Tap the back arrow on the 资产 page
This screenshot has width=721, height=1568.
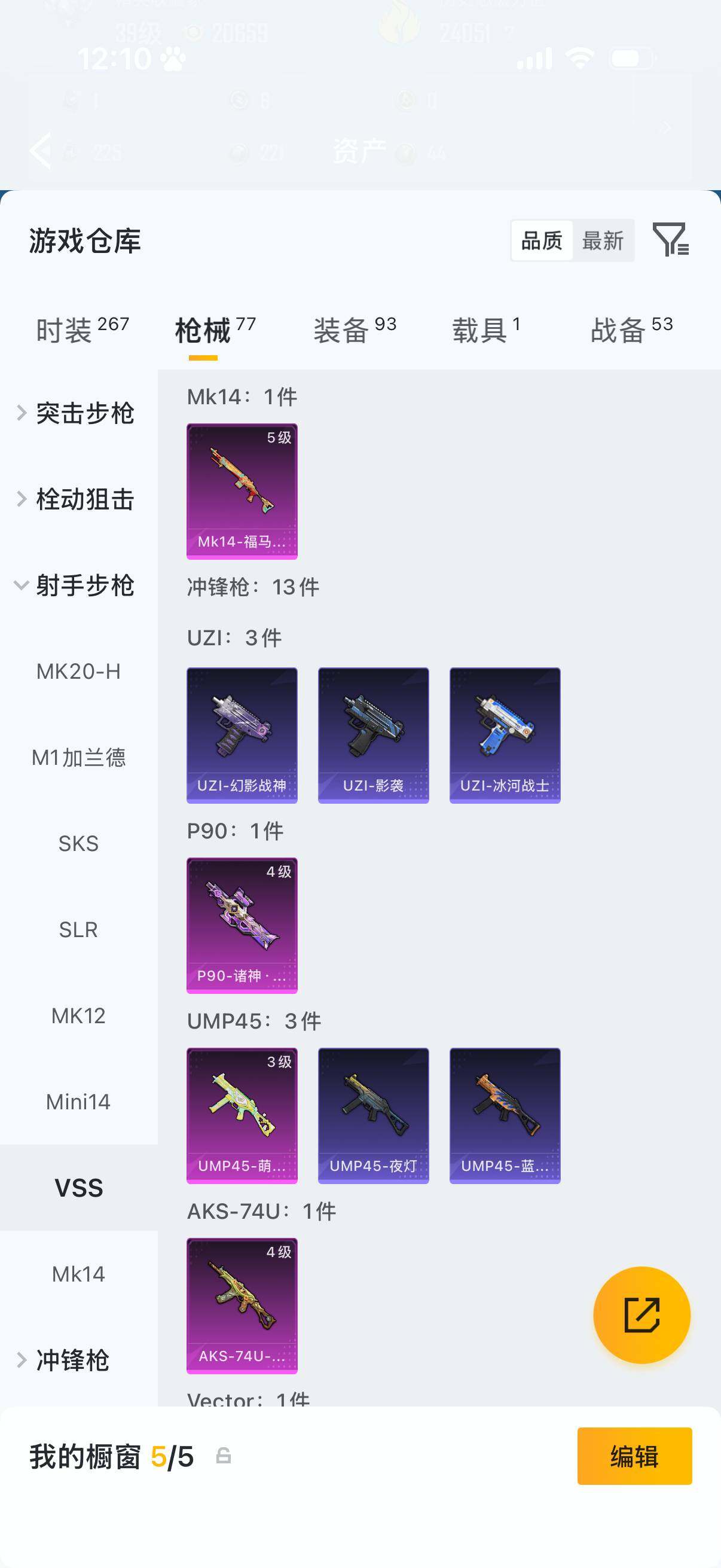point(41,150)
